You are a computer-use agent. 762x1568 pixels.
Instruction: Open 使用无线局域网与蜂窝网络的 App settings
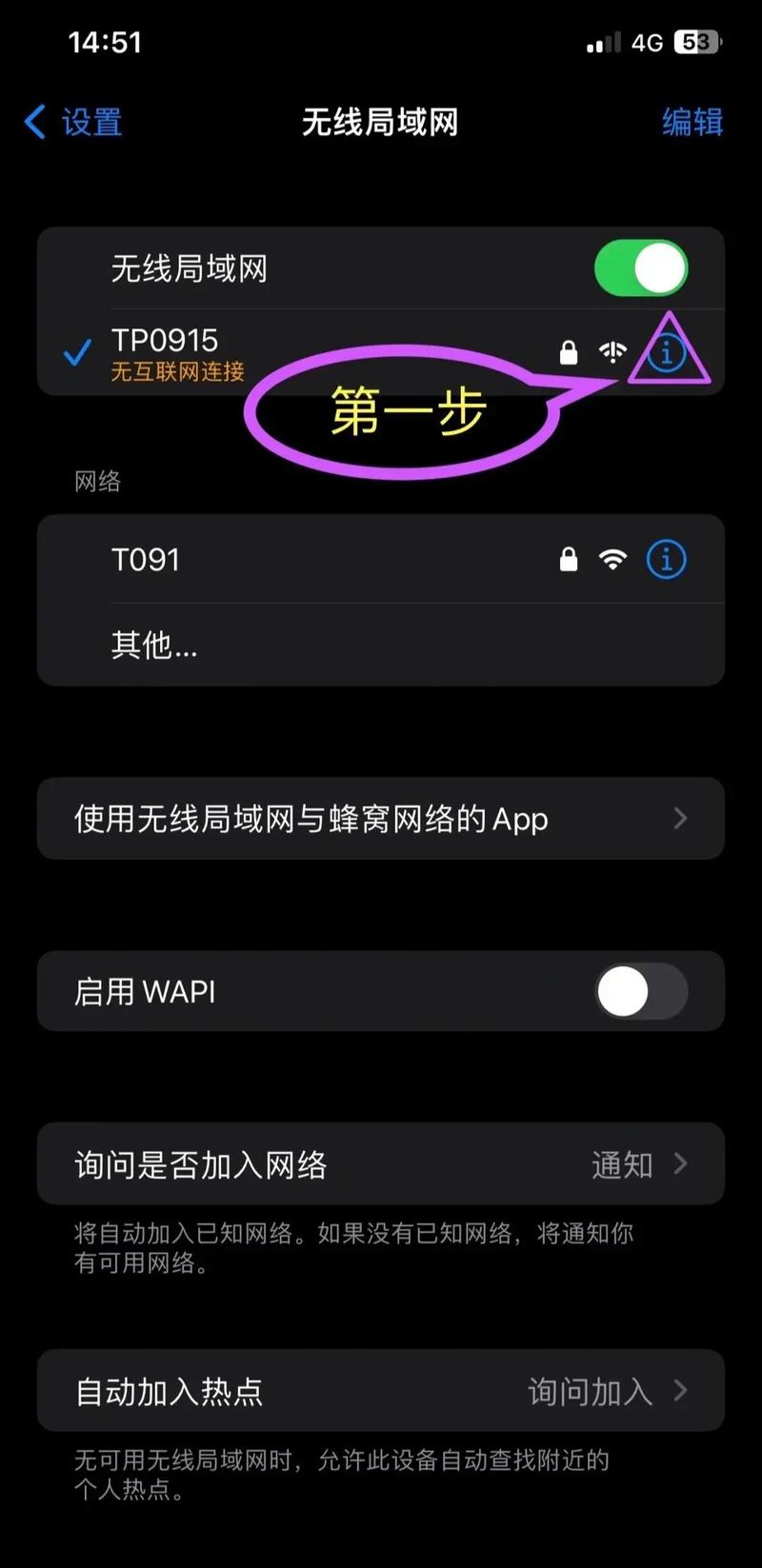pos(381,819)
